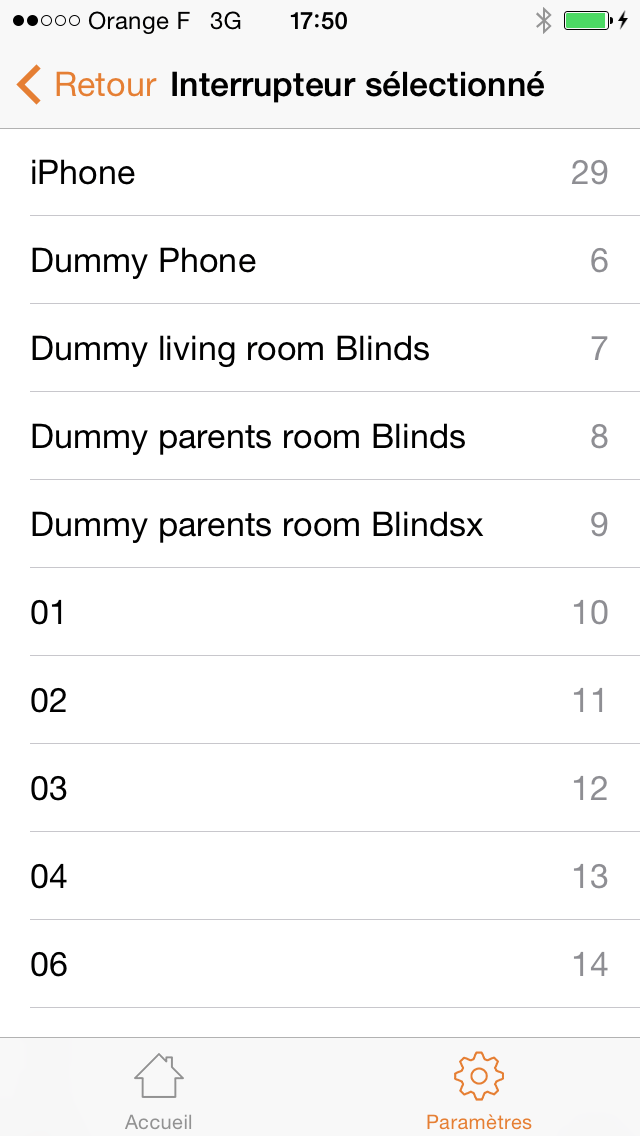Image resolution: width=640 pixels, height=1136 pixels.
Task: Switch to the Accueil tab
Action: [159, 1089]
